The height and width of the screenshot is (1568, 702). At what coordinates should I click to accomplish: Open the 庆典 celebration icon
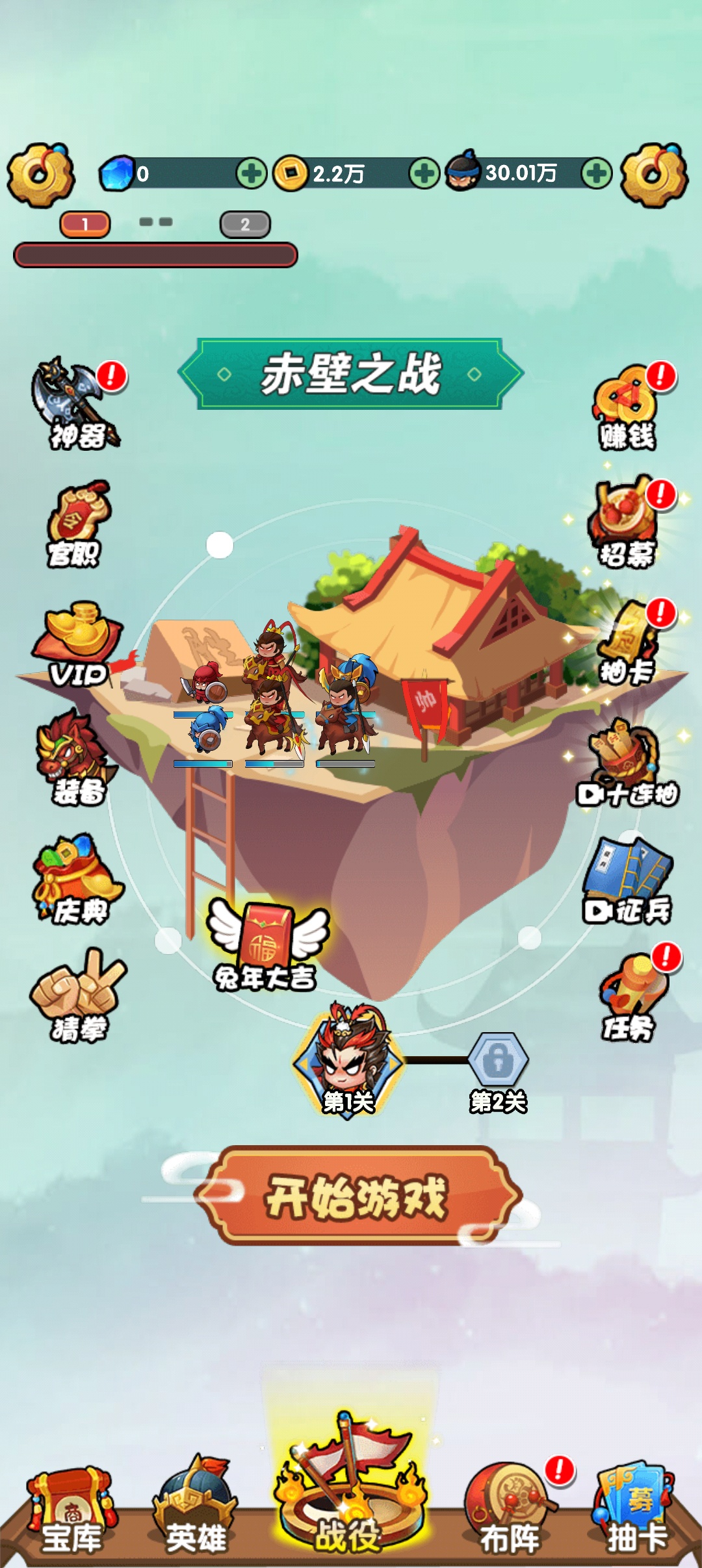76,880
